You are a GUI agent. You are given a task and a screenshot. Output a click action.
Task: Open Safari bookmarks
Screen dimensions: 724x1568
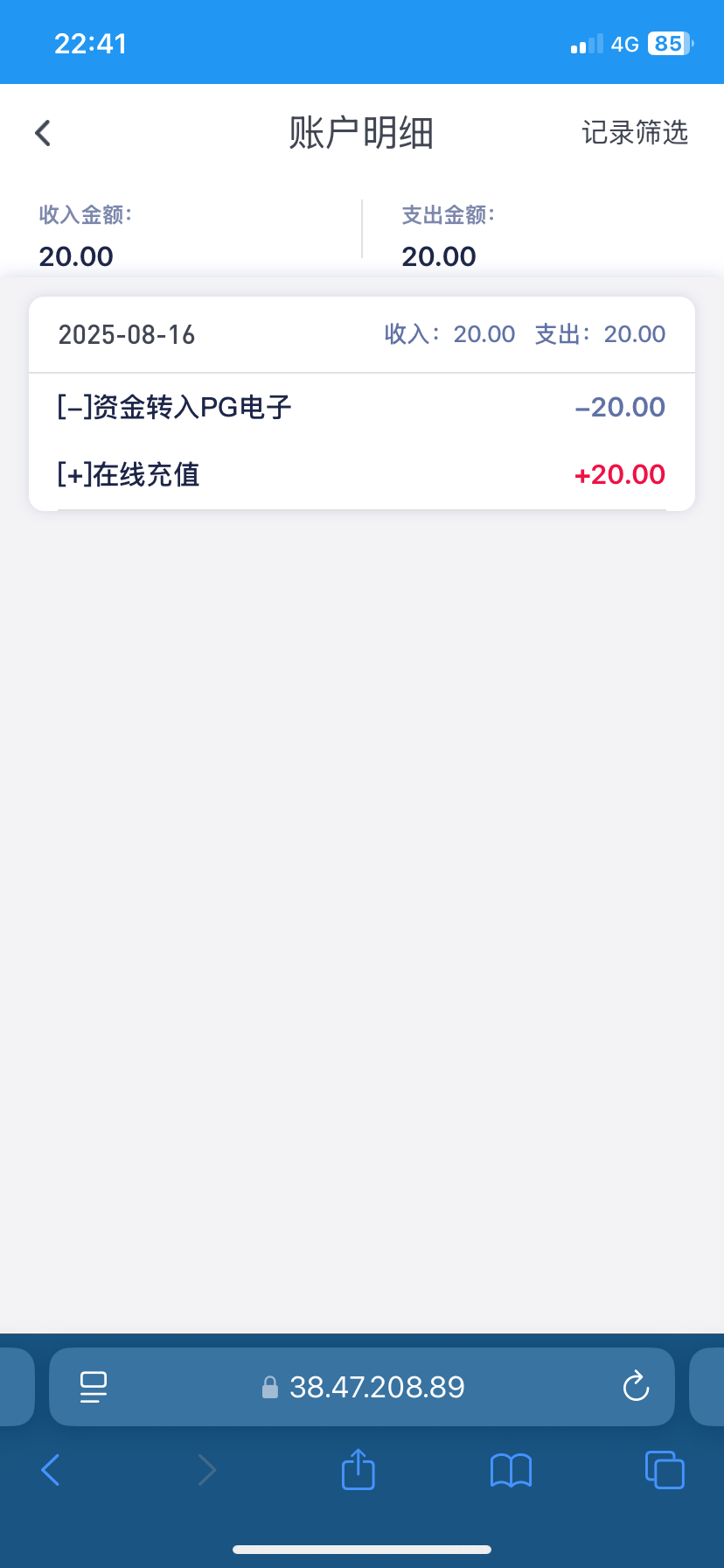click(511, 1470)
